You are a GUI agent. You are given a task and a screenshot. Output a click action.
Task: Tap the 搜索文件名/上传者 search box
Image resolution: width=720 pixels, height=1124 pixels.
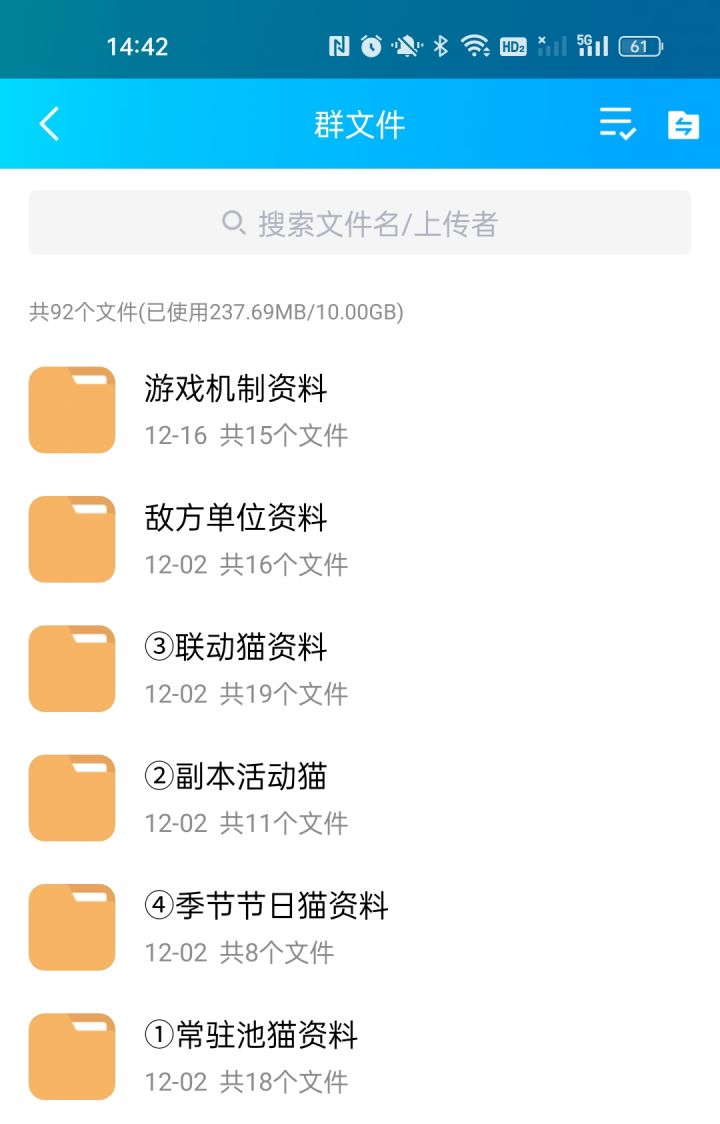pos(360,223)
